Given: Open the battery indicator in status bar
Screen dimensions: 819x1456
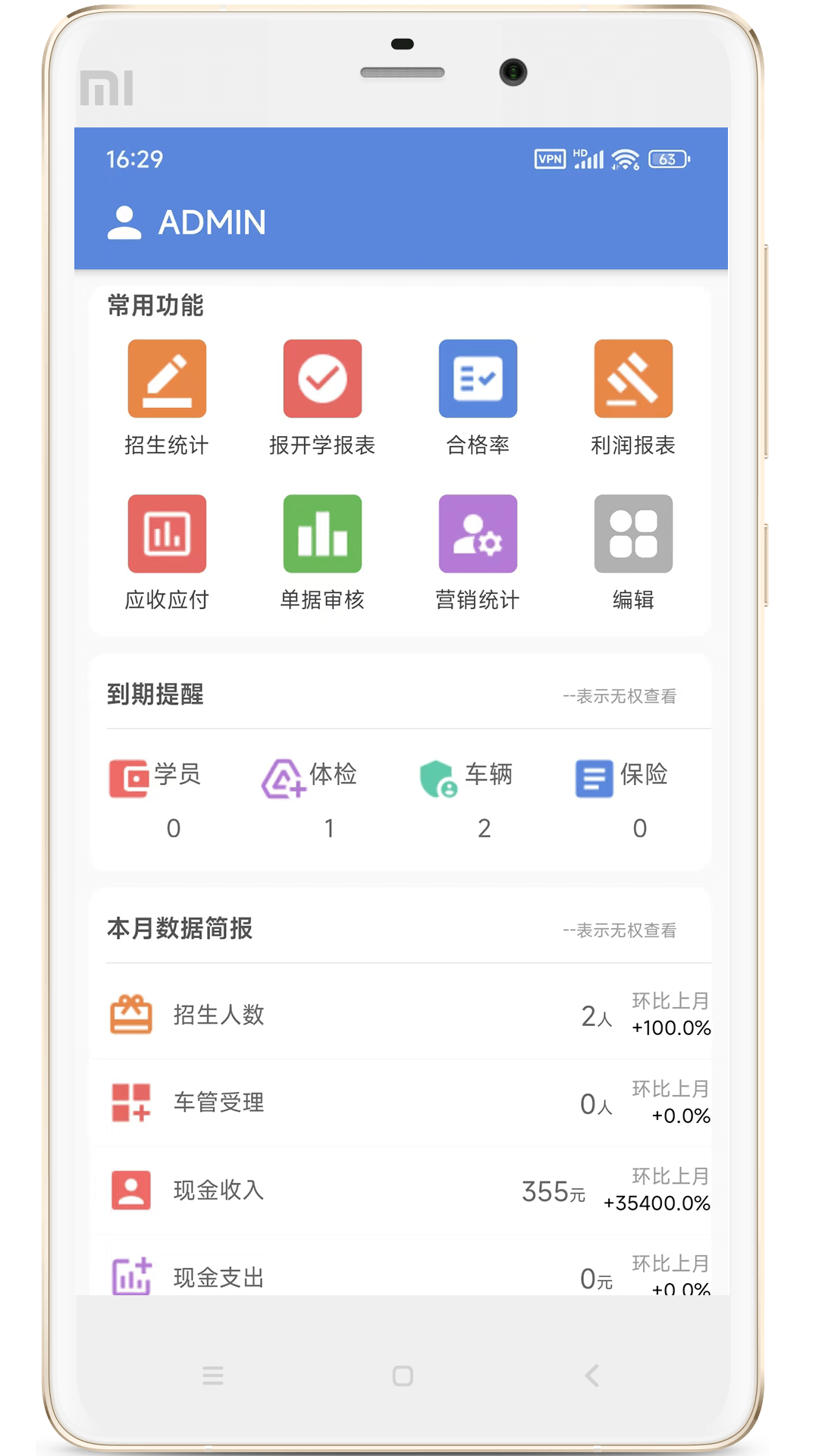Looking at the screenshot, I should 668,159.
